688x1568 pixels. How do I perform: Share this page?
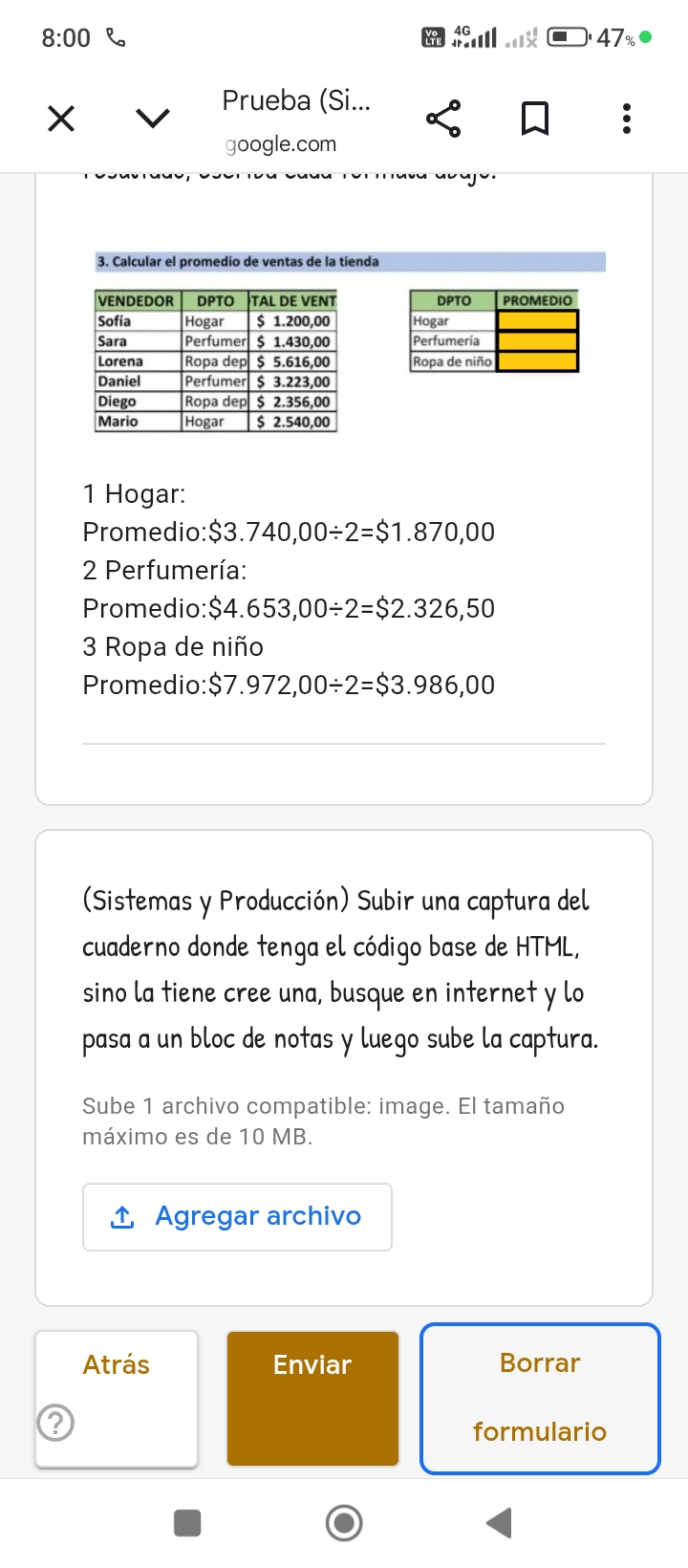(442, 119)
